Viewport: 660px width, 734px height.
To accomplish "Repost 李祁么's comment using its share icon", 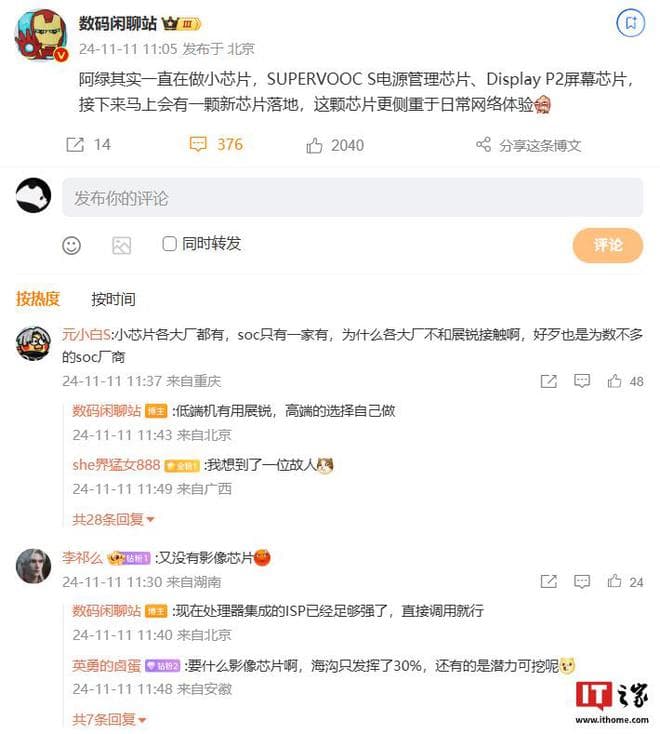I will point(548,581).
